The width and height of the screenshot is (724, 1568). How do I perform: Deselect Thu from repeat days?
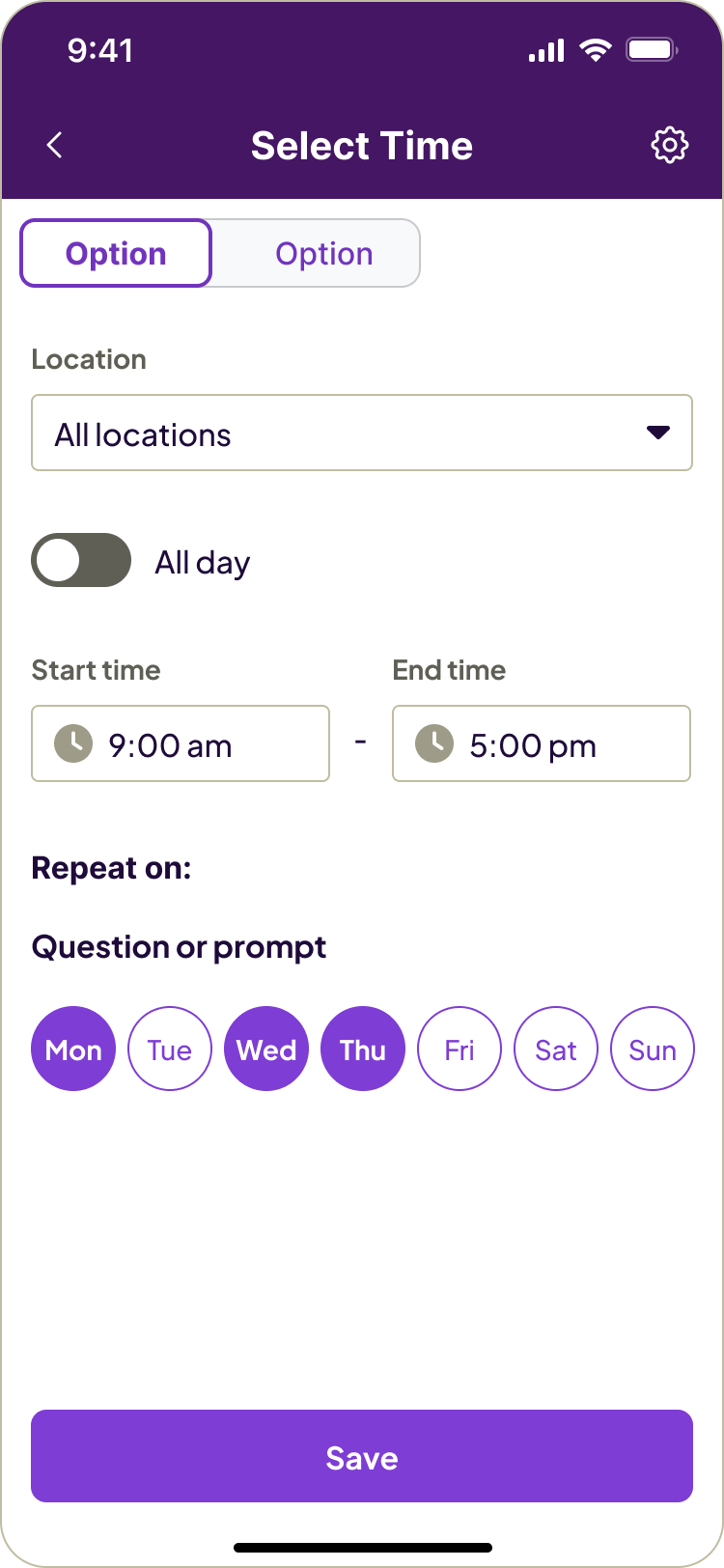click(x=363, y=1049)
